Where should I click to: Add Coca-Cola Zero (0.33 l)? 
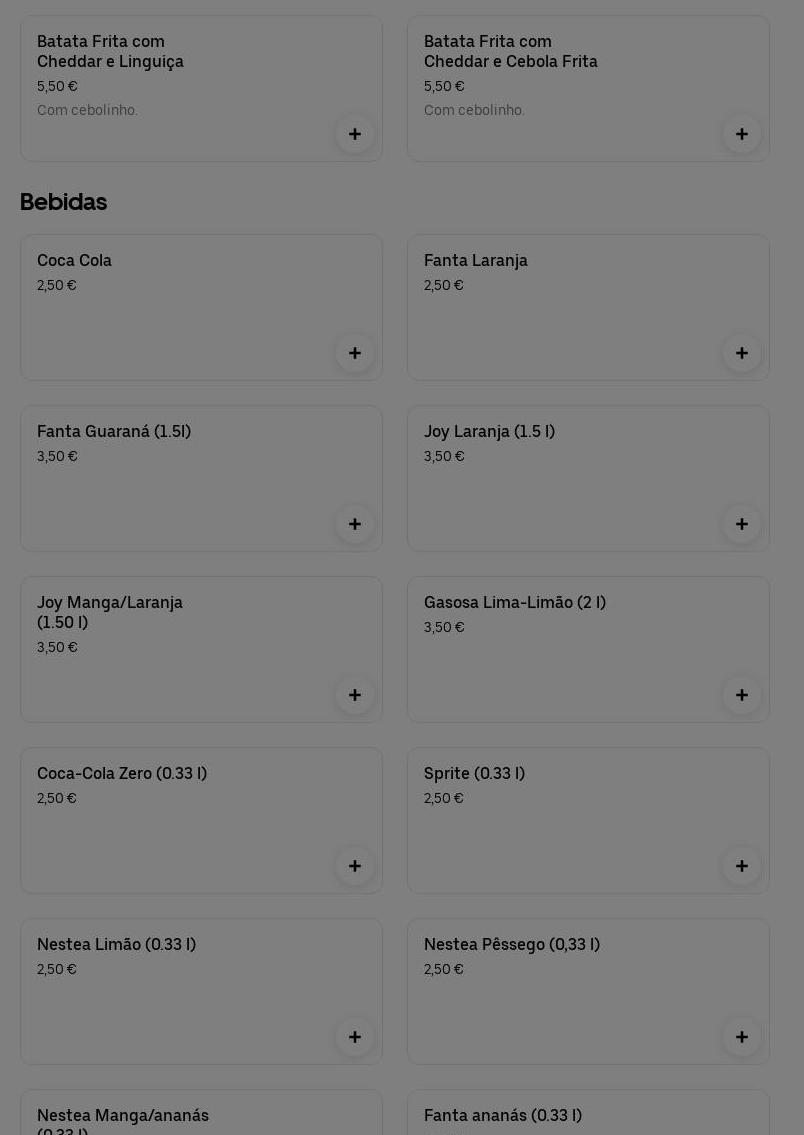(x=355, y=866)
